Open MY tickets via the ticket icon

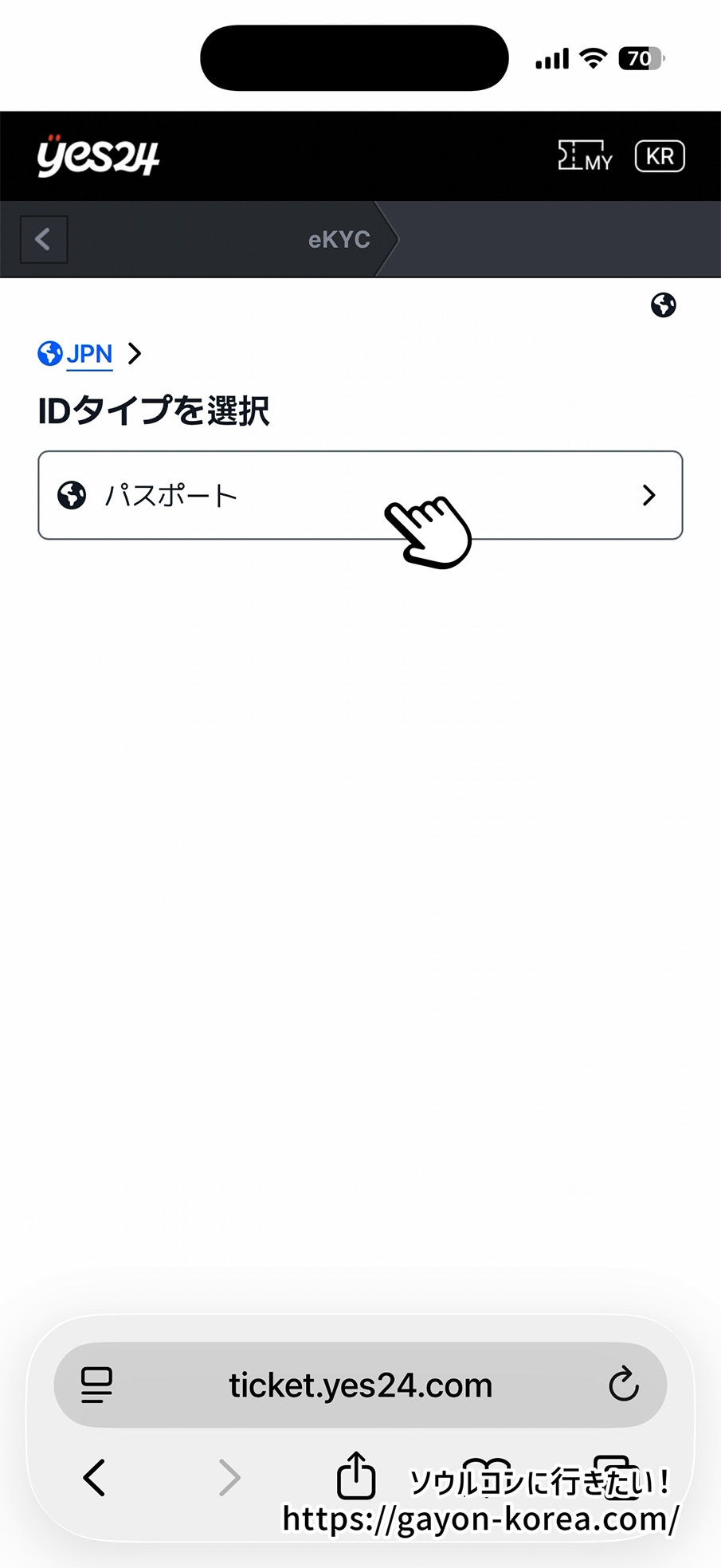coord(585,155)
